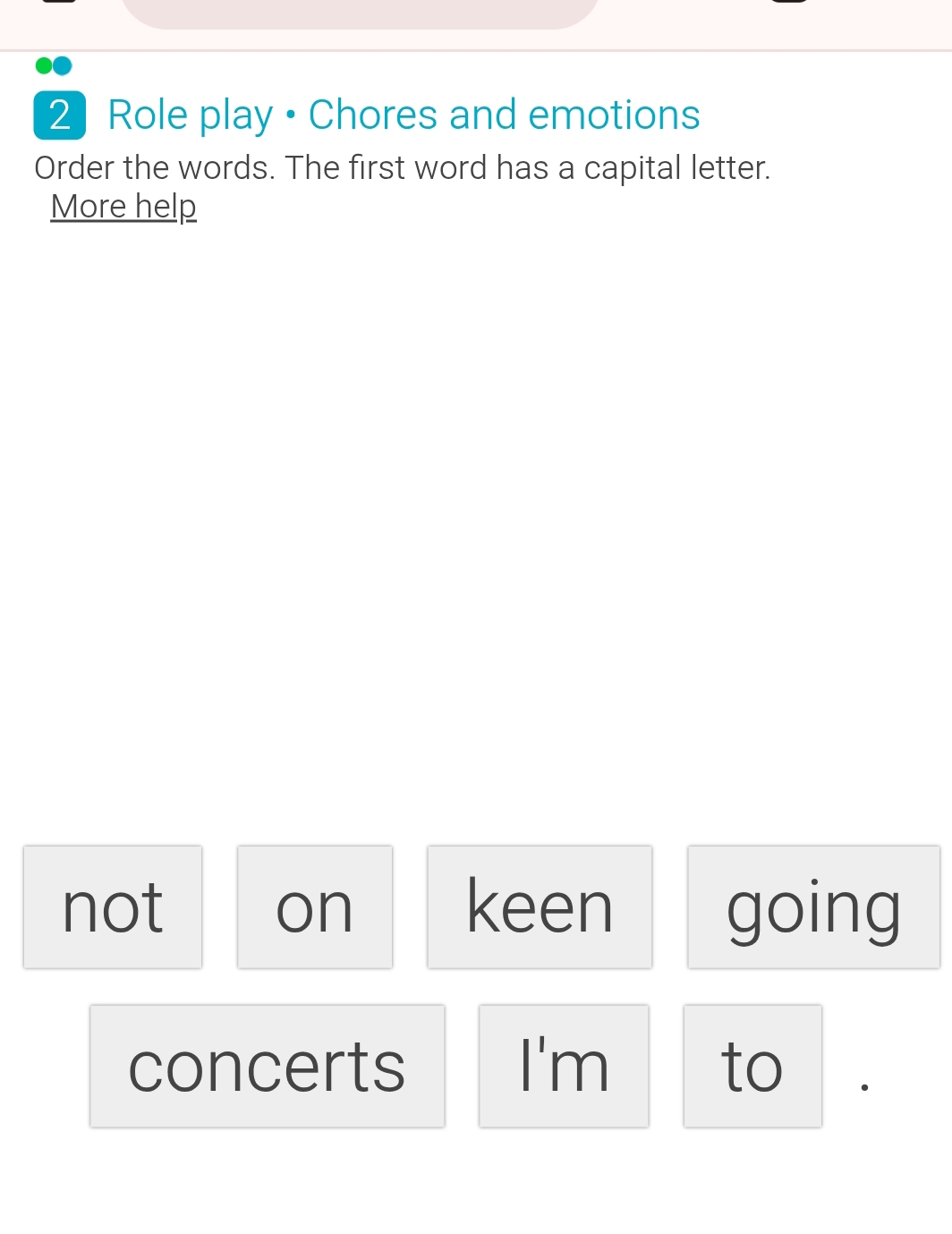Pick the 'to' word tile

tap(752, 1066)
